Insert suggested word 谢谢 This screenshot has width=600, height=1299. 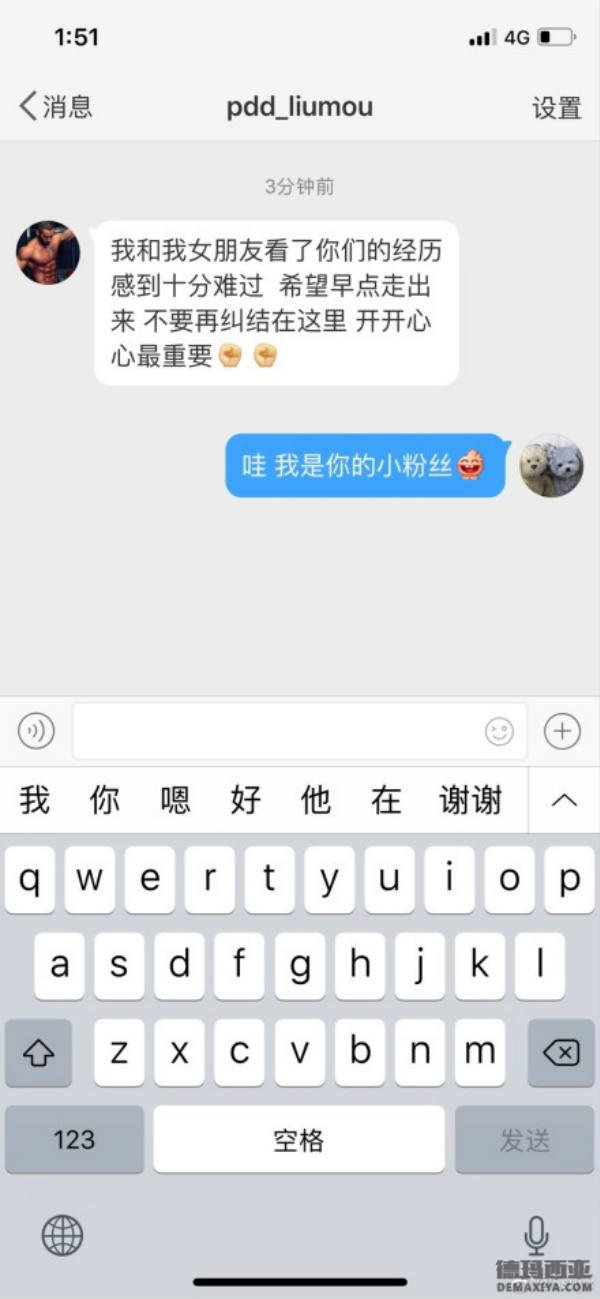tap(470, 800)
